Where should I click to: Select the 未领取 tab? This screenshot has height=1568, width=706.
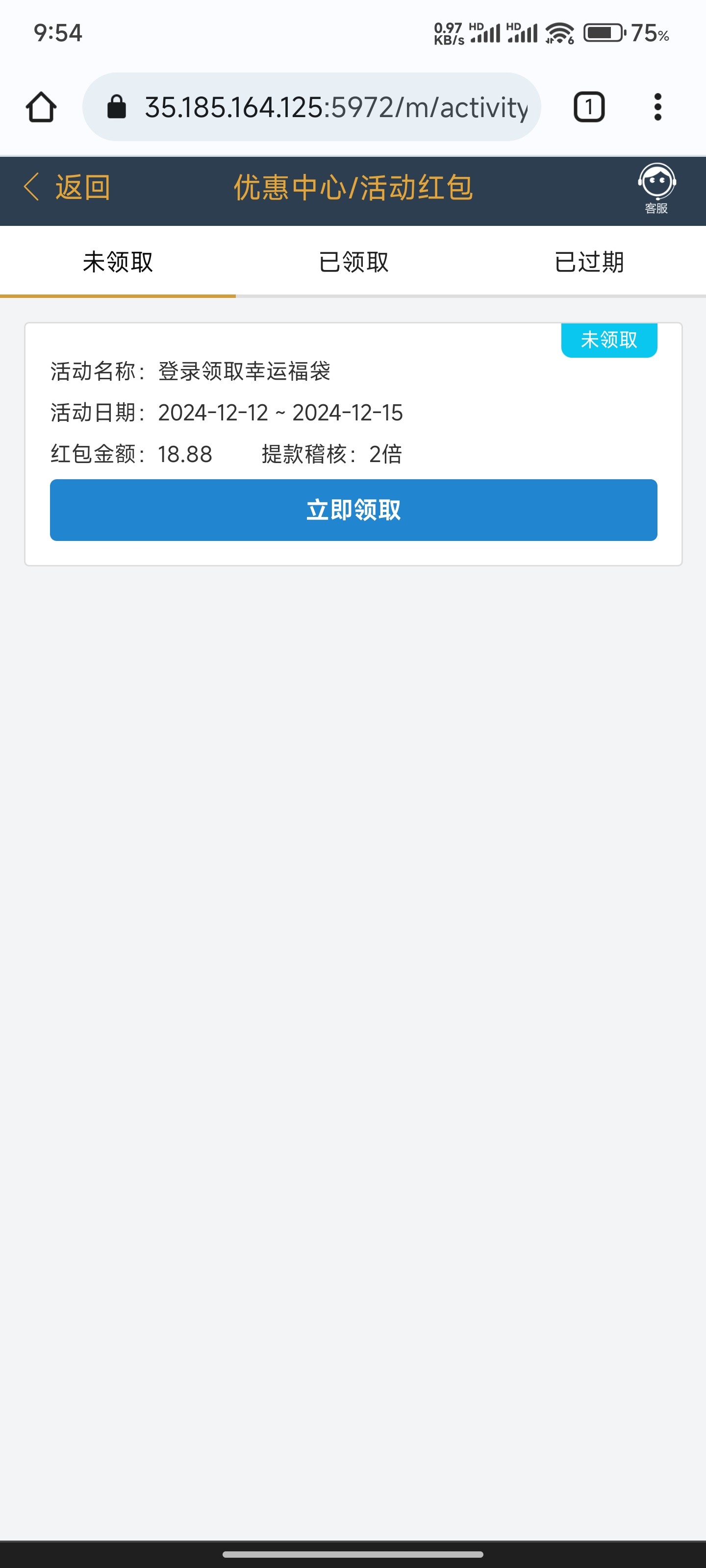click(118, 262)
